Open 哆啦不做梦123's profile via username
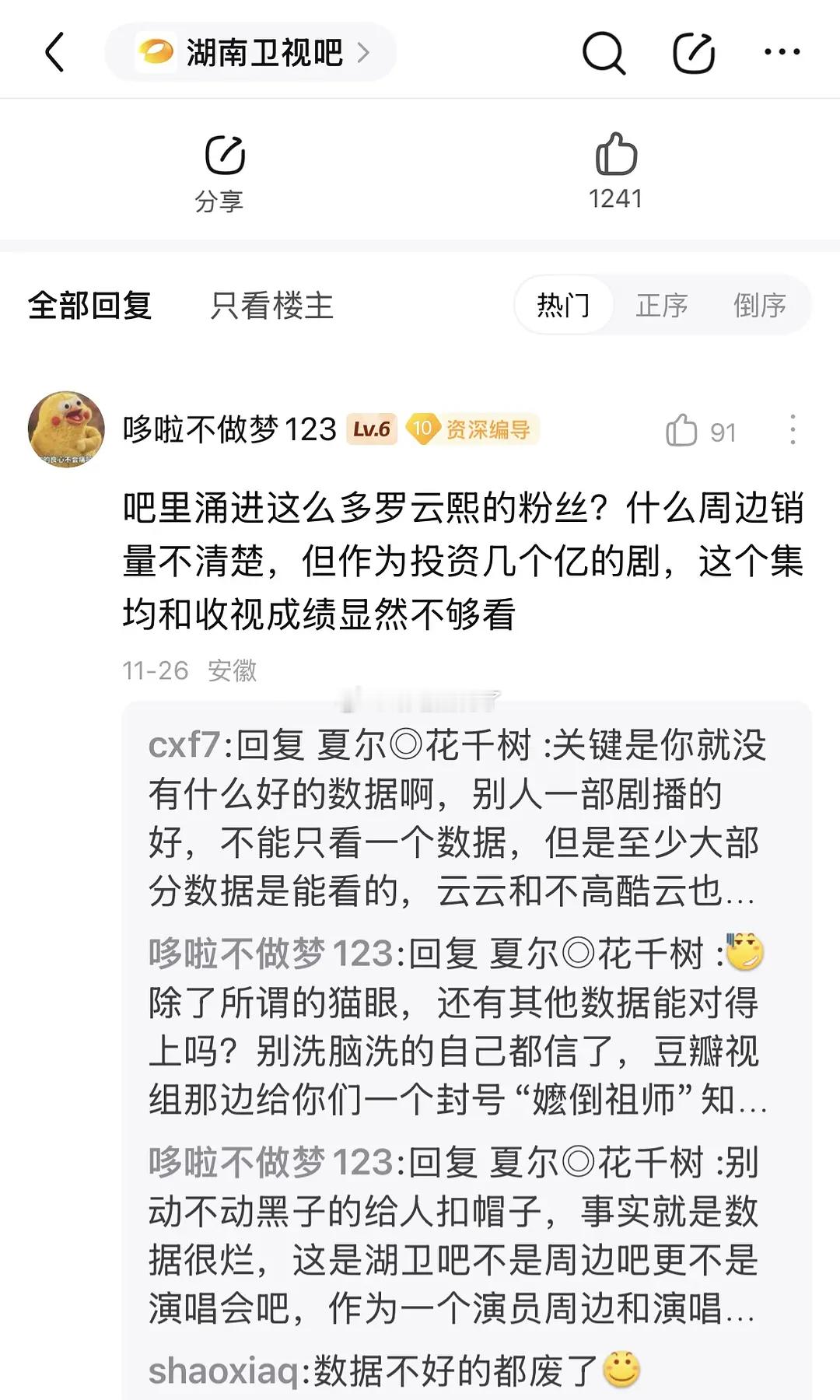 pyautogui.click(x=229, y=428)
